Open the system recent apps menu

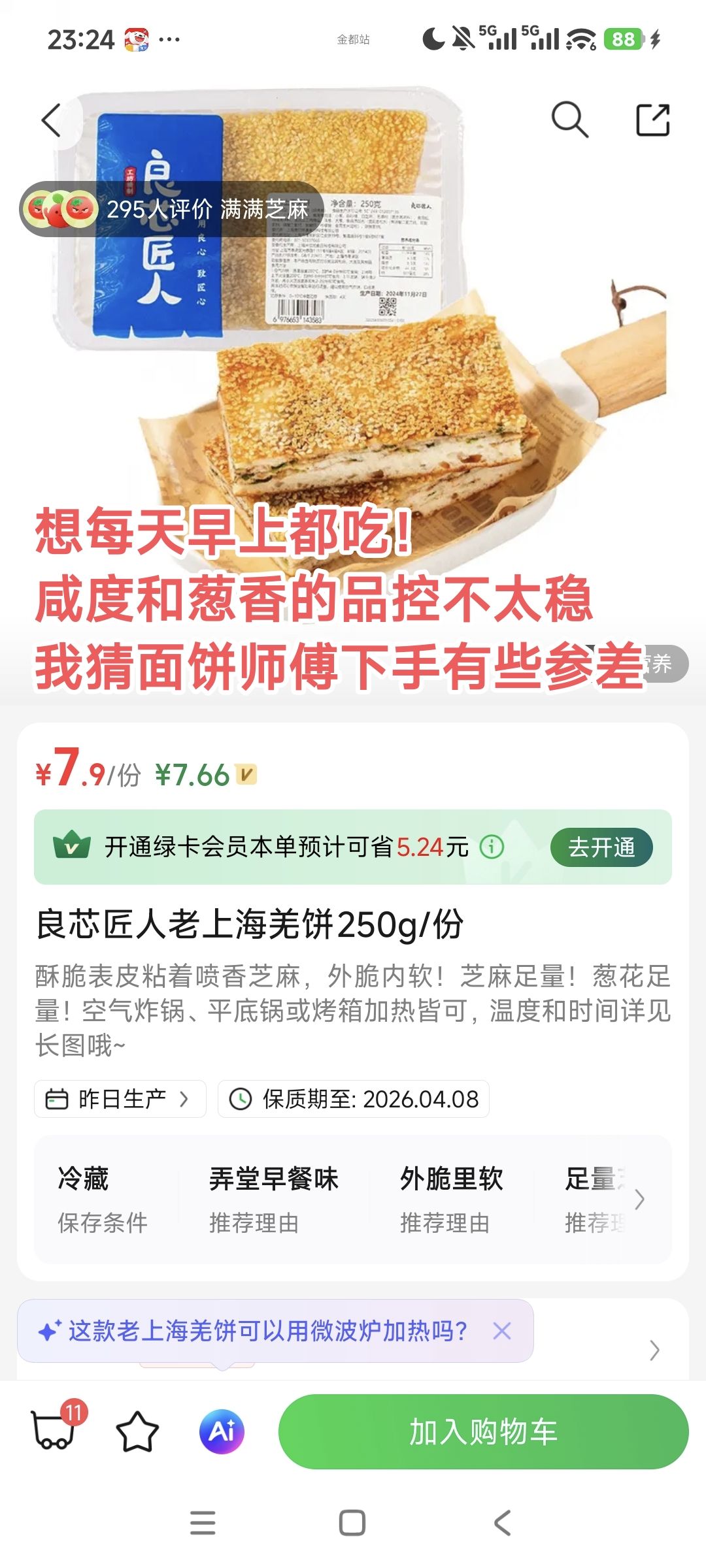point(203,1523)
